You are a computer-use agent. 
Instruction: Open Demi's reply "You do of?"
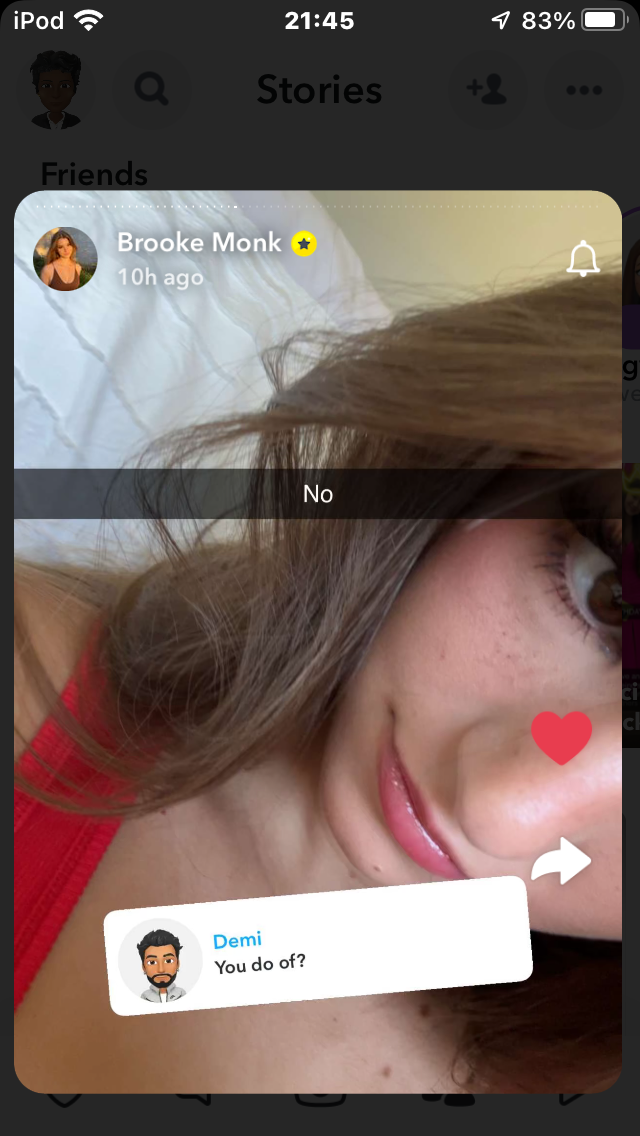click(x=318, y=945)
